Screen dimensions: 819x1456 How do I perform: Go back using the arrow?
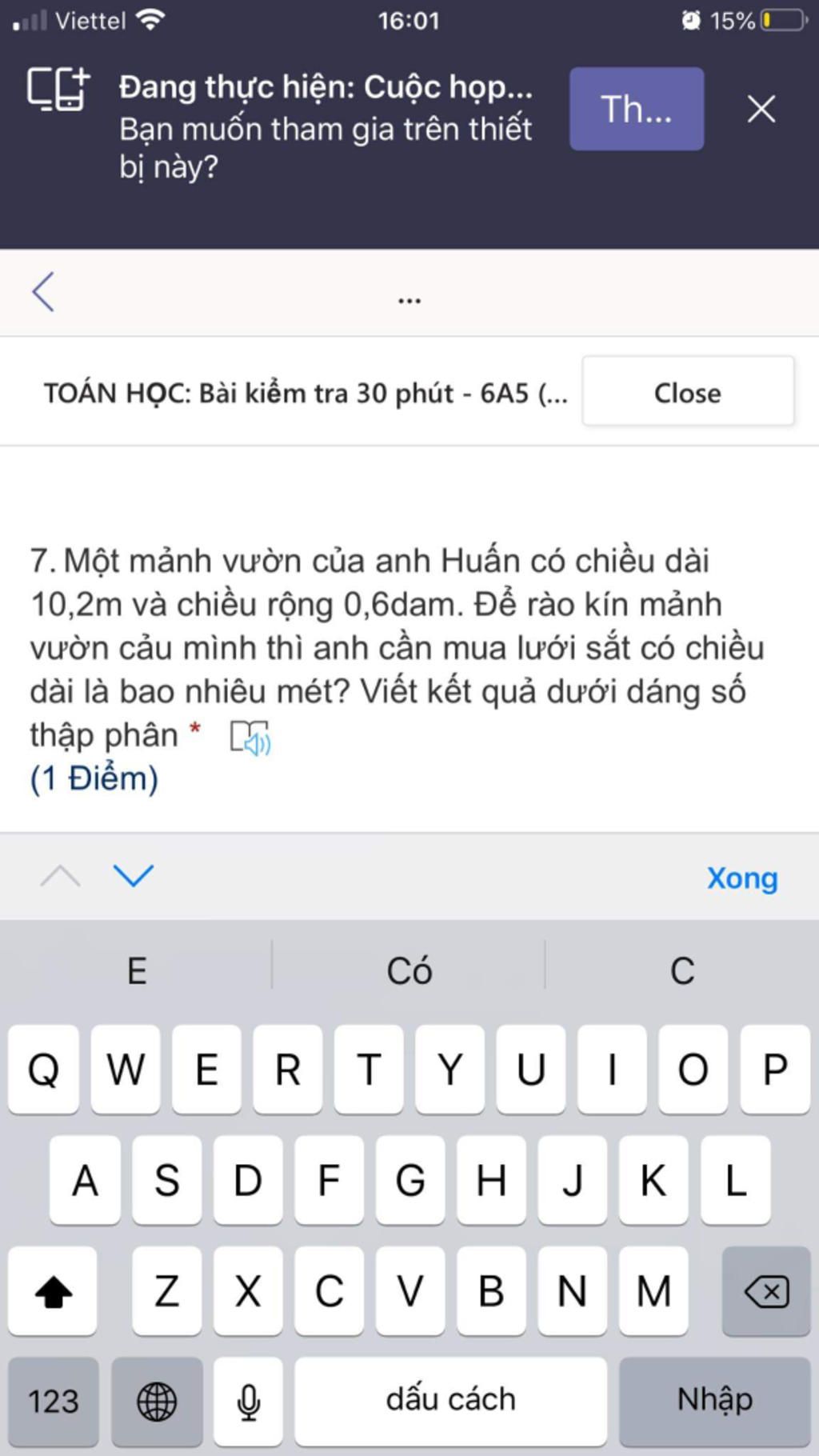[x=43, y=291]
